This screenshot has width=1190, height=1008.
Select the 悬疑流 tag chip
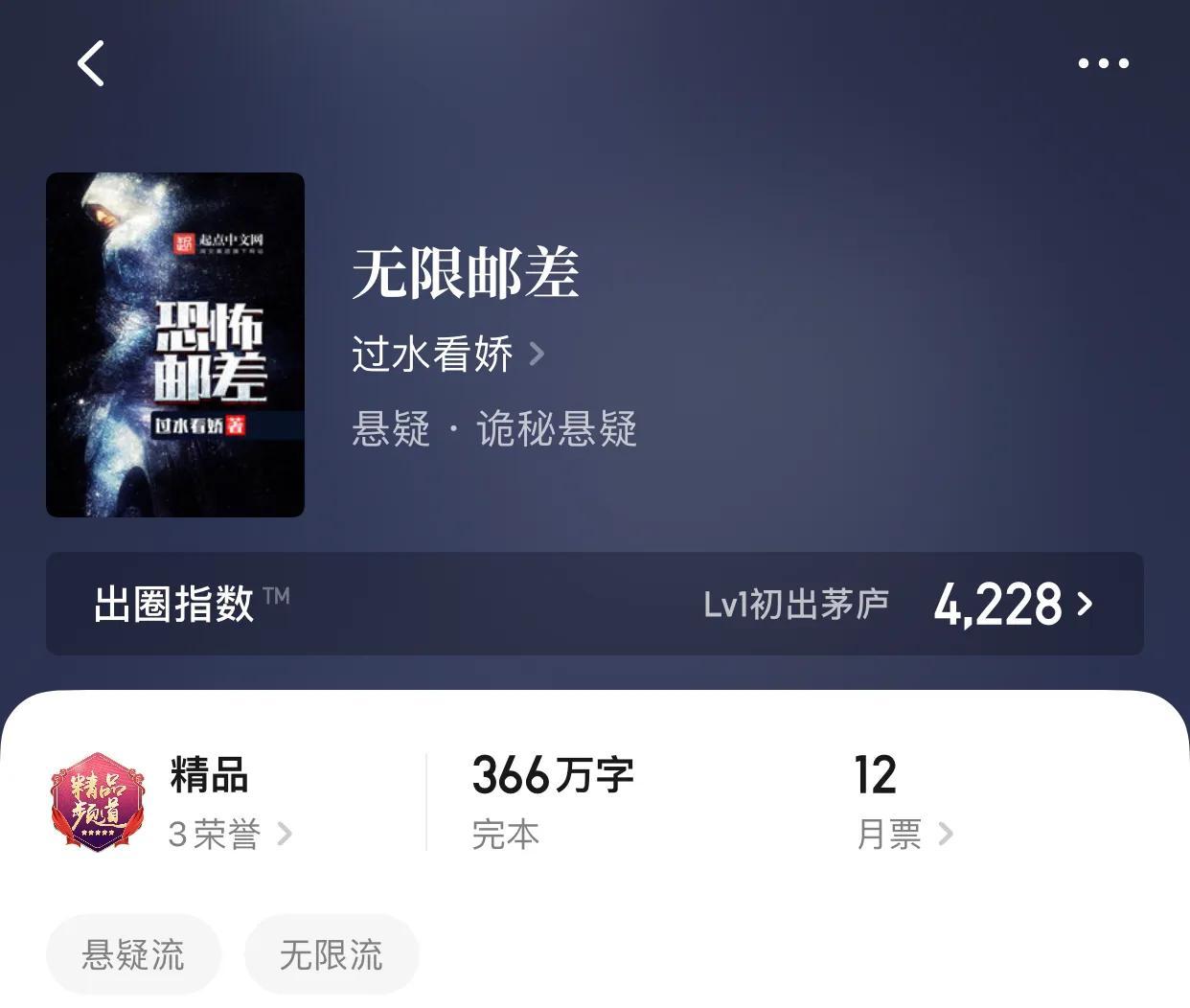coord(133,954)
